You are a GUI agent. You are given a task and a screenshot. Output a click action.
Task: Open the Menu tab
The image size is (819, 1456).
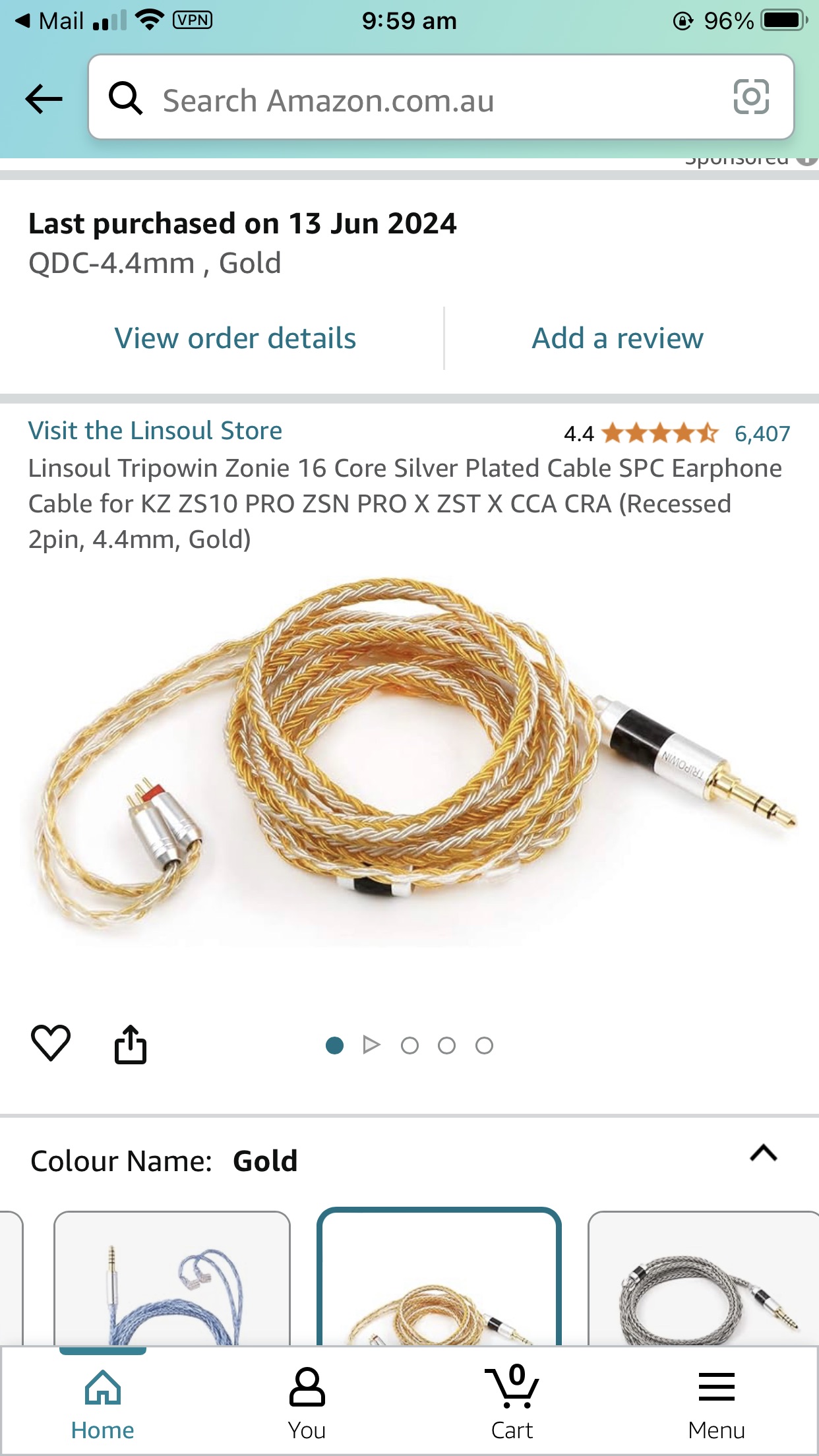coord(716,1402)
